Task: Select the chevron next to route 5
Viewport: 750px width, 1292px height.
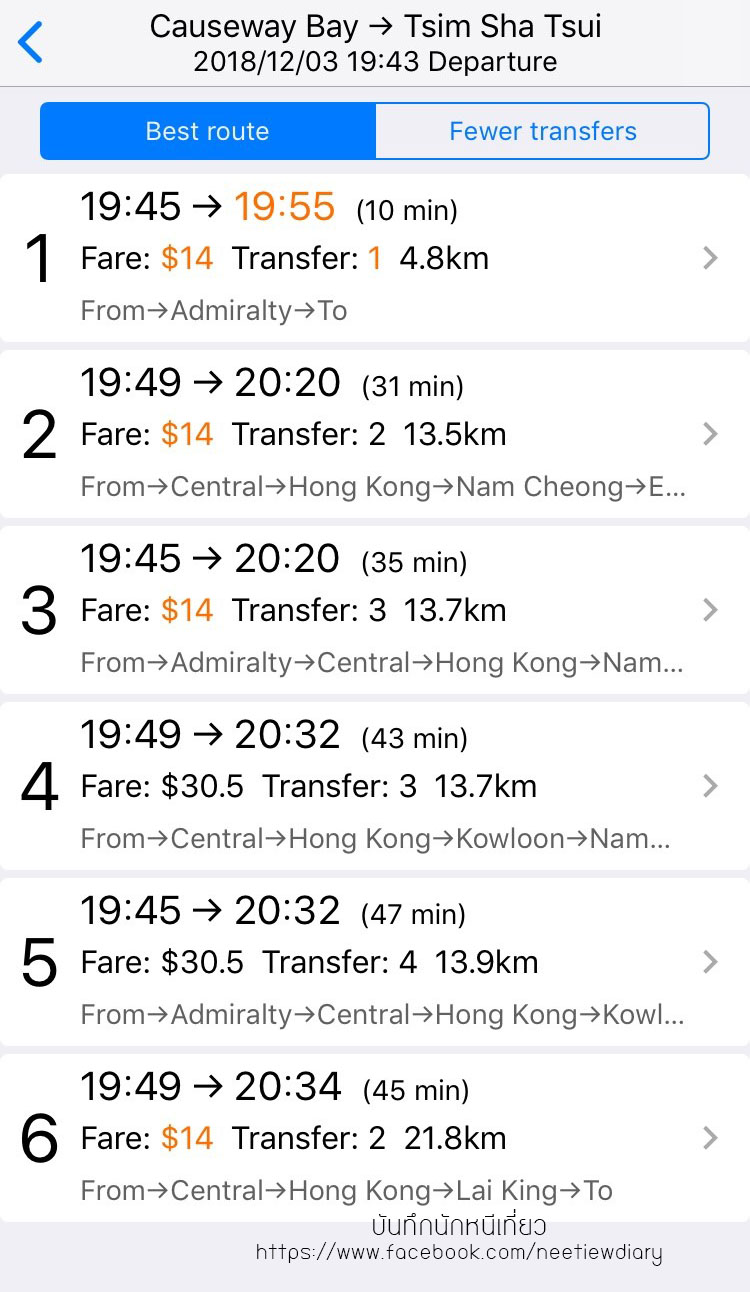Action: coord(710,962)
